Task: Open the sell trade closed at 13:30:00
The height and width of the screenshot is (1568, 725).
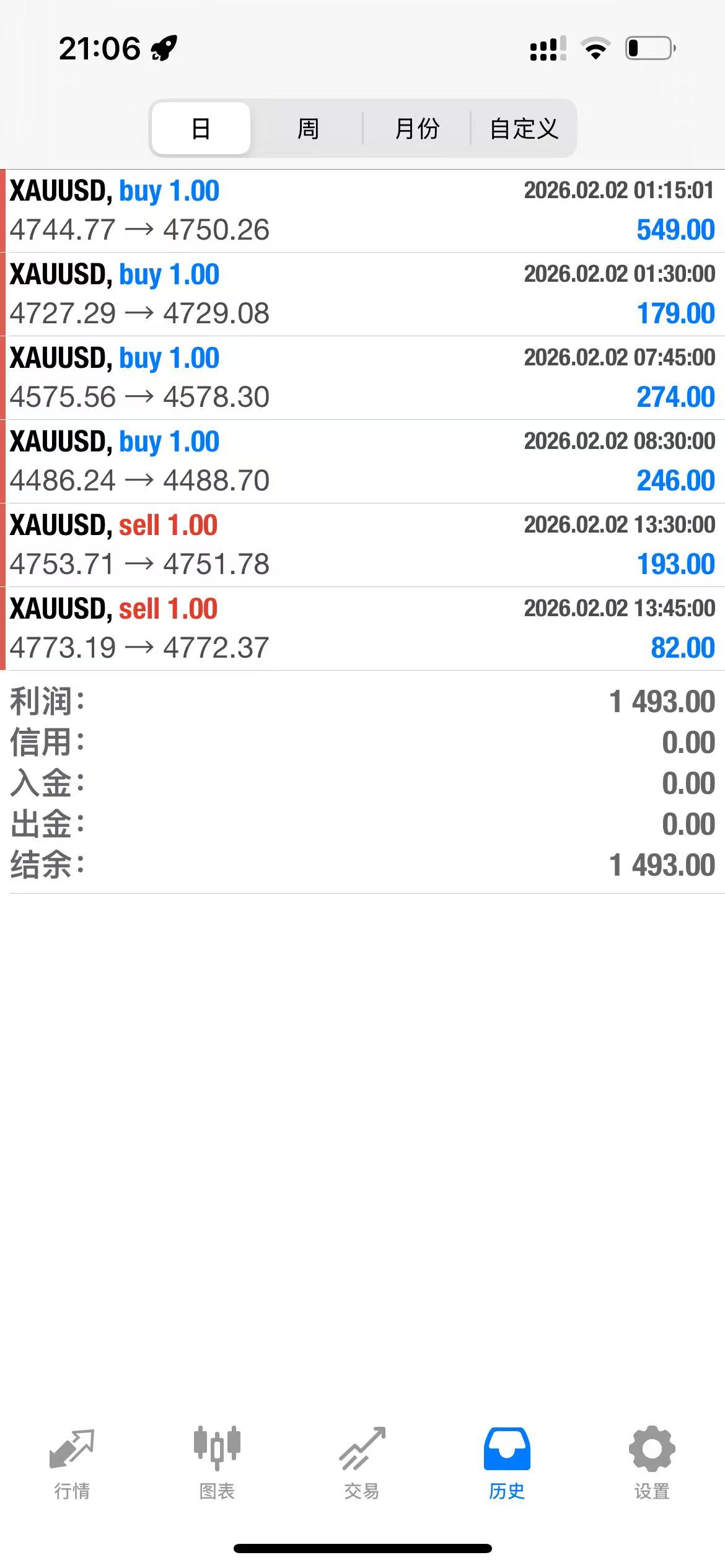Action: (x=362, y=545)
